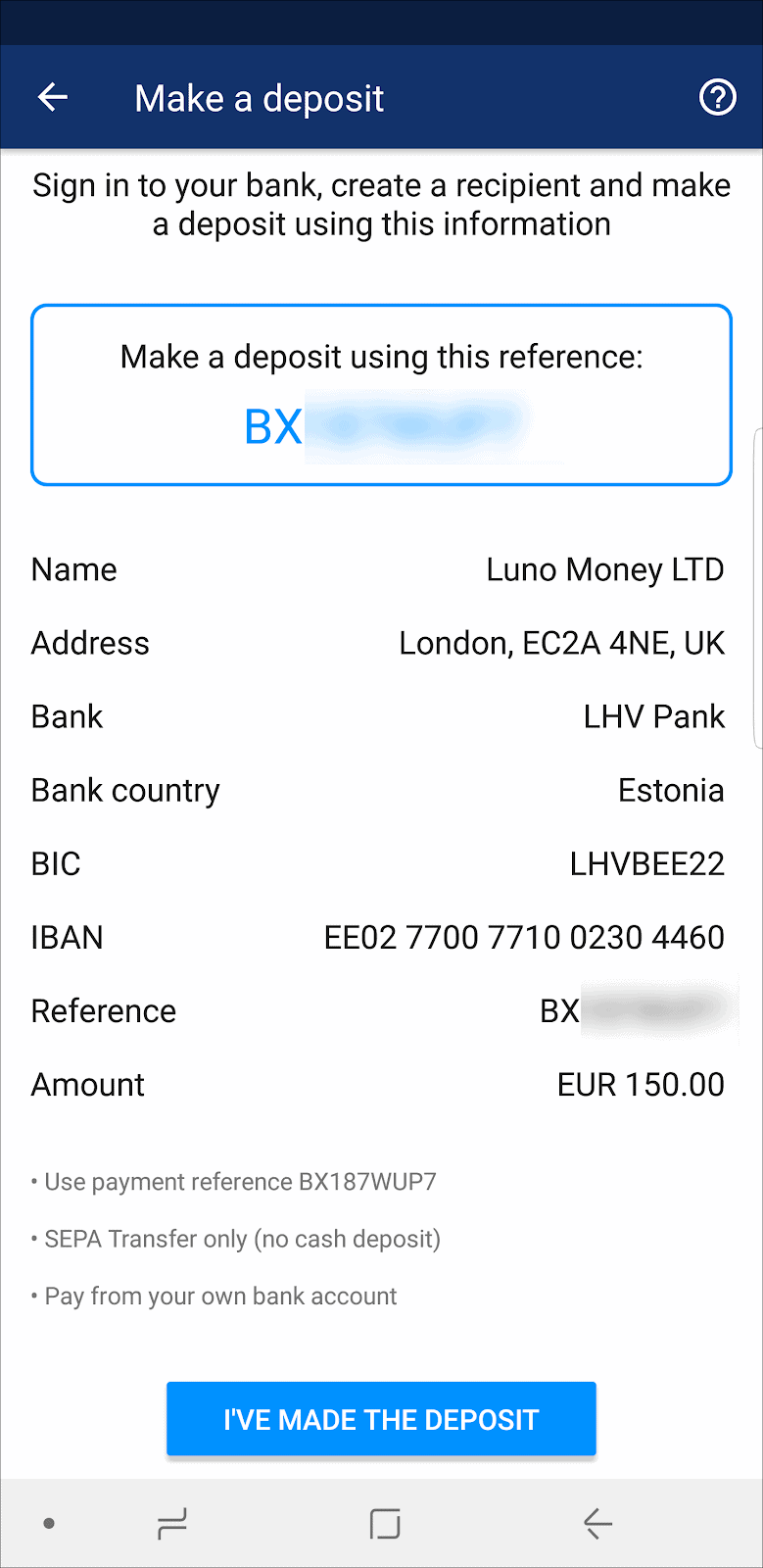Tap the system back button
The image size is (763, 1568).
point(597,1523)
